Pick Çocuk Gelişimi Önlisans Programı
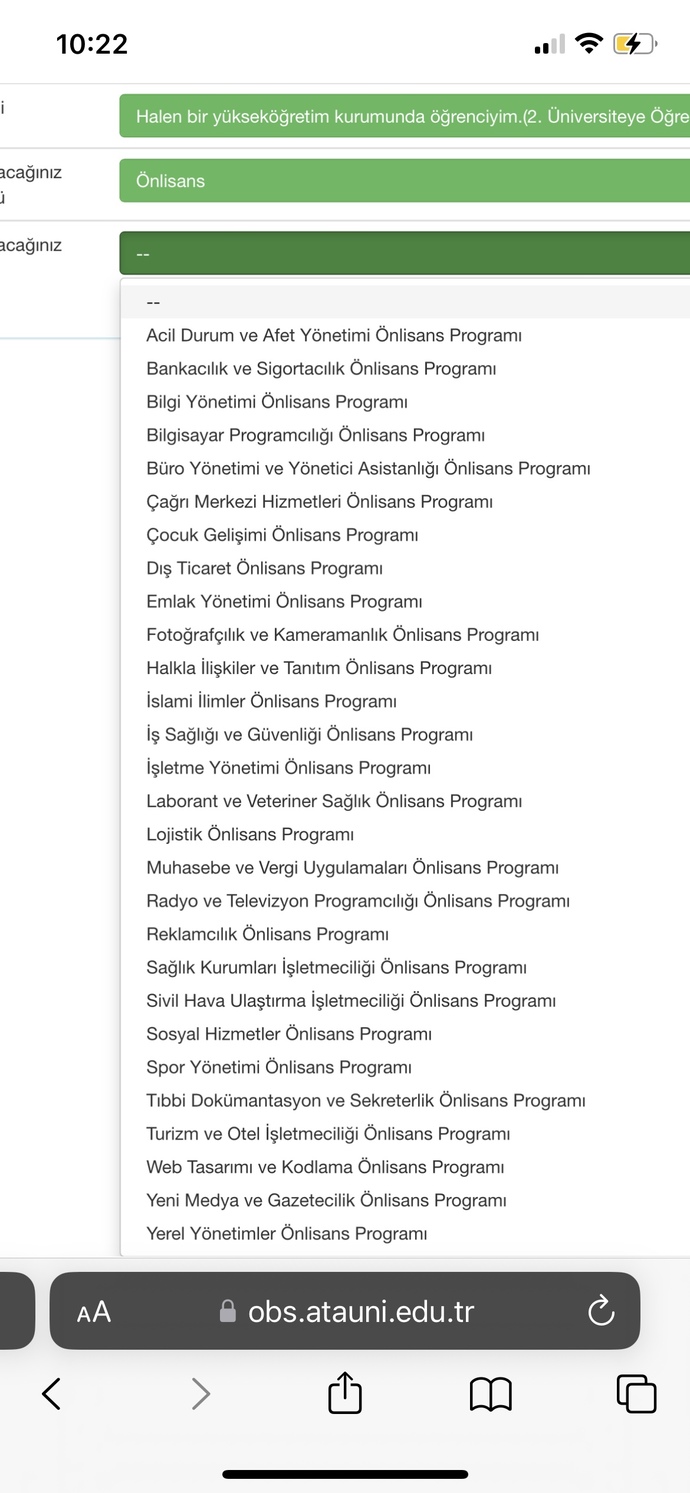Viewport: 690px width, 1493px height. click(405, 535)
